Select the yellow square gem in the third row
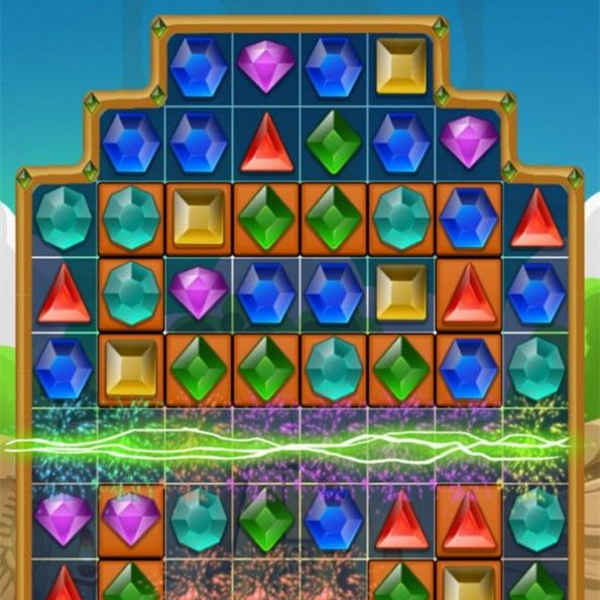Image resolution: width=600 pixels, height=600 pixels. pyautogui.click(x=198, y=217)
